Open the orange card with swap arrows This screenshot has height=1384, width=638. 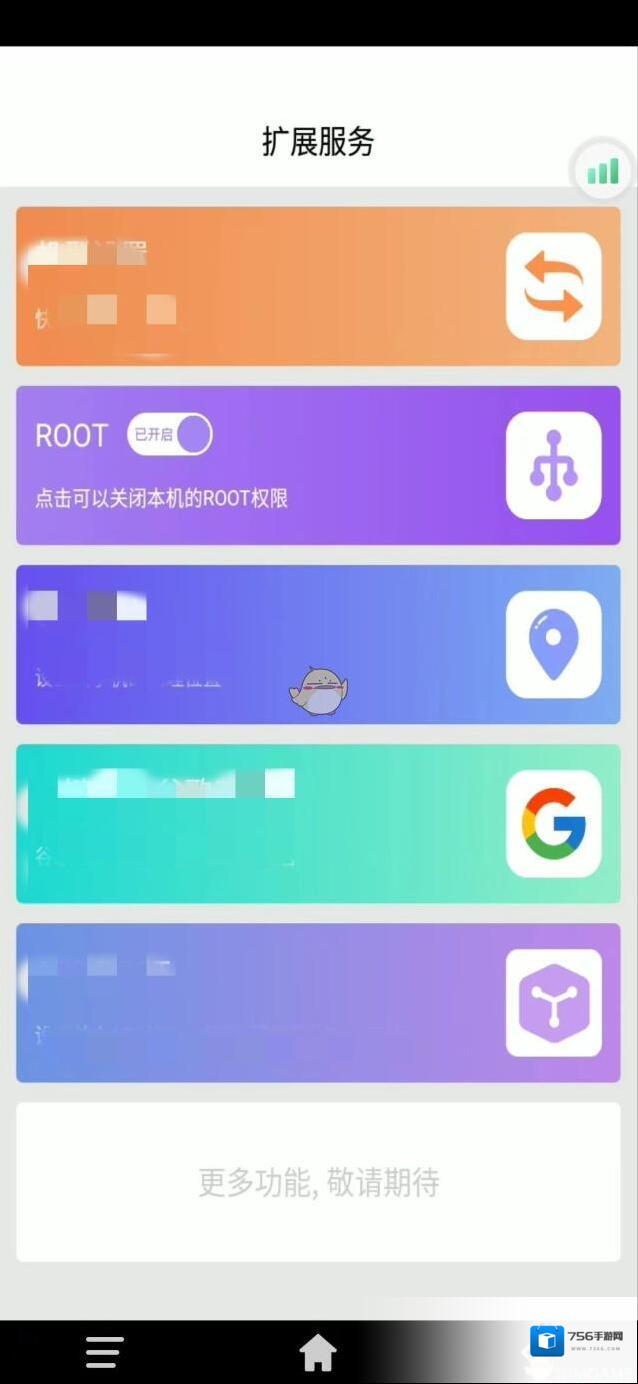(553, 287)
